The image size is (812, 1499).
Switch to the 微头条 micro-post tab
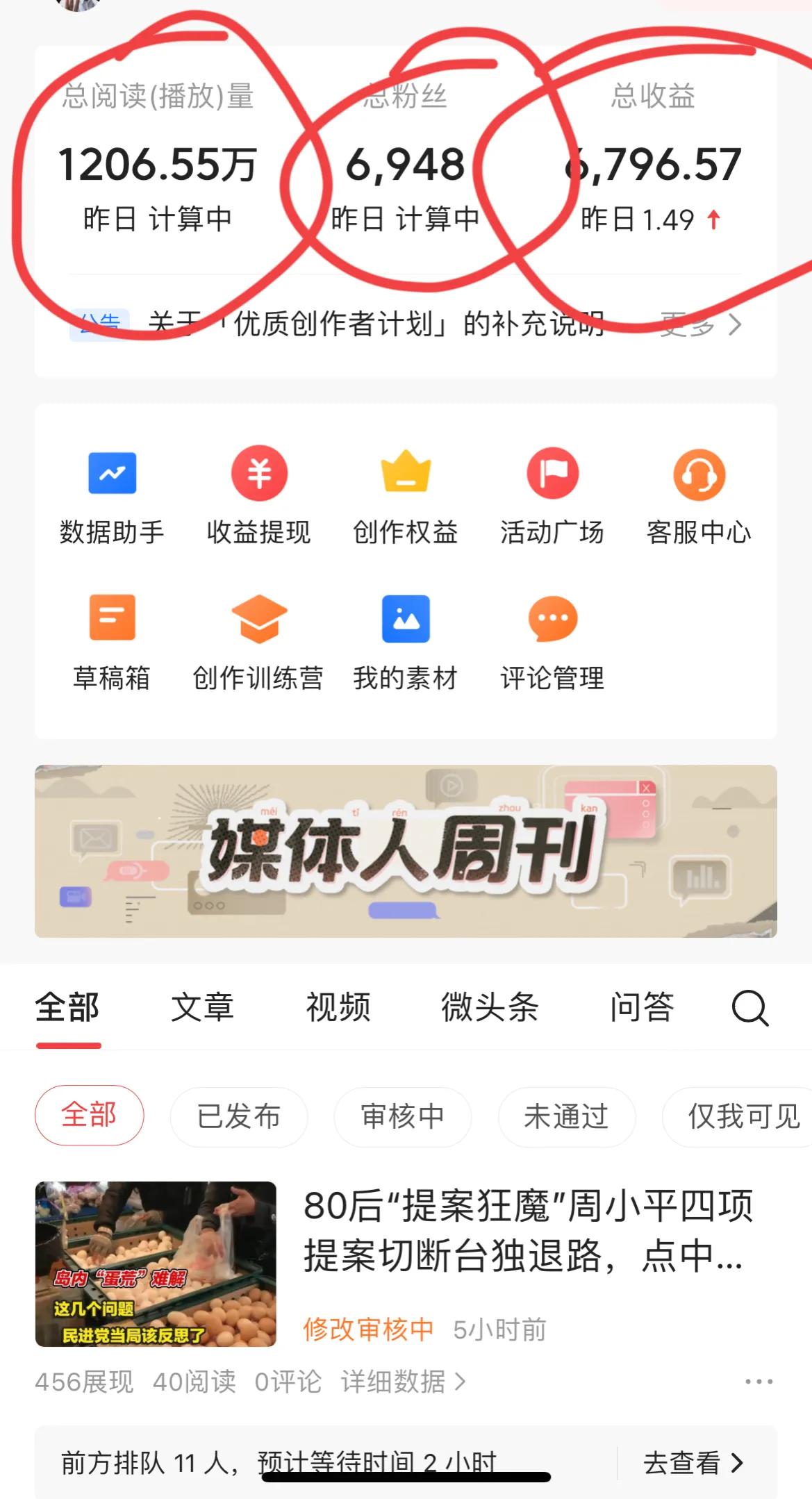(x=490, y=1009)
